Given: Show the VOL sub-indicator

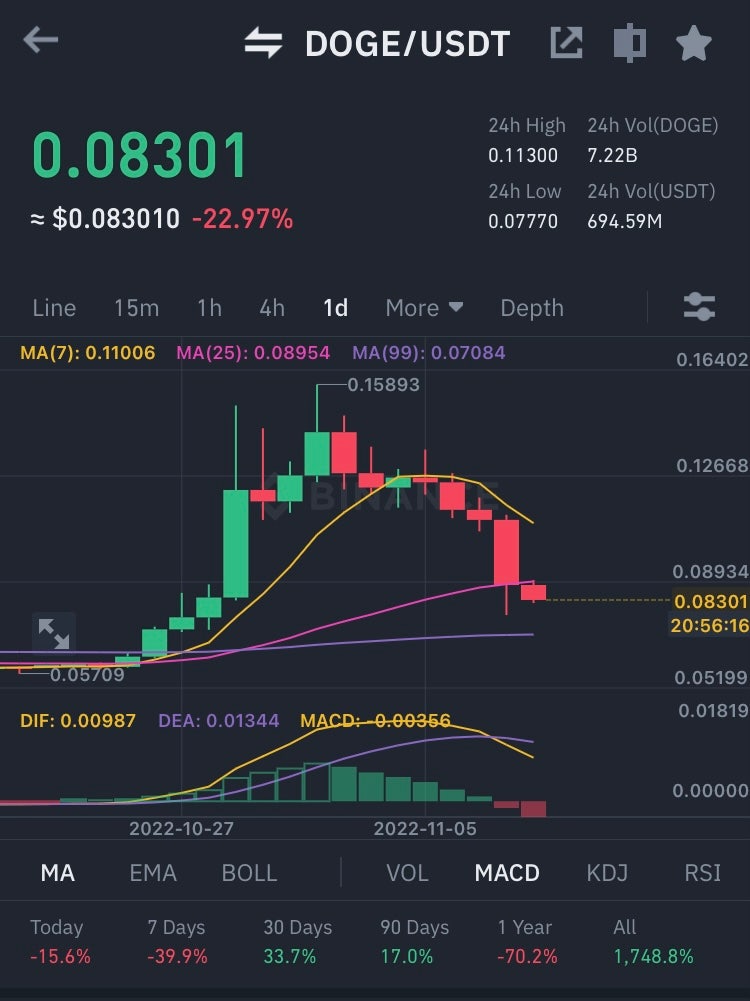Looking at the screenshot, I should (x=407, y=873).
